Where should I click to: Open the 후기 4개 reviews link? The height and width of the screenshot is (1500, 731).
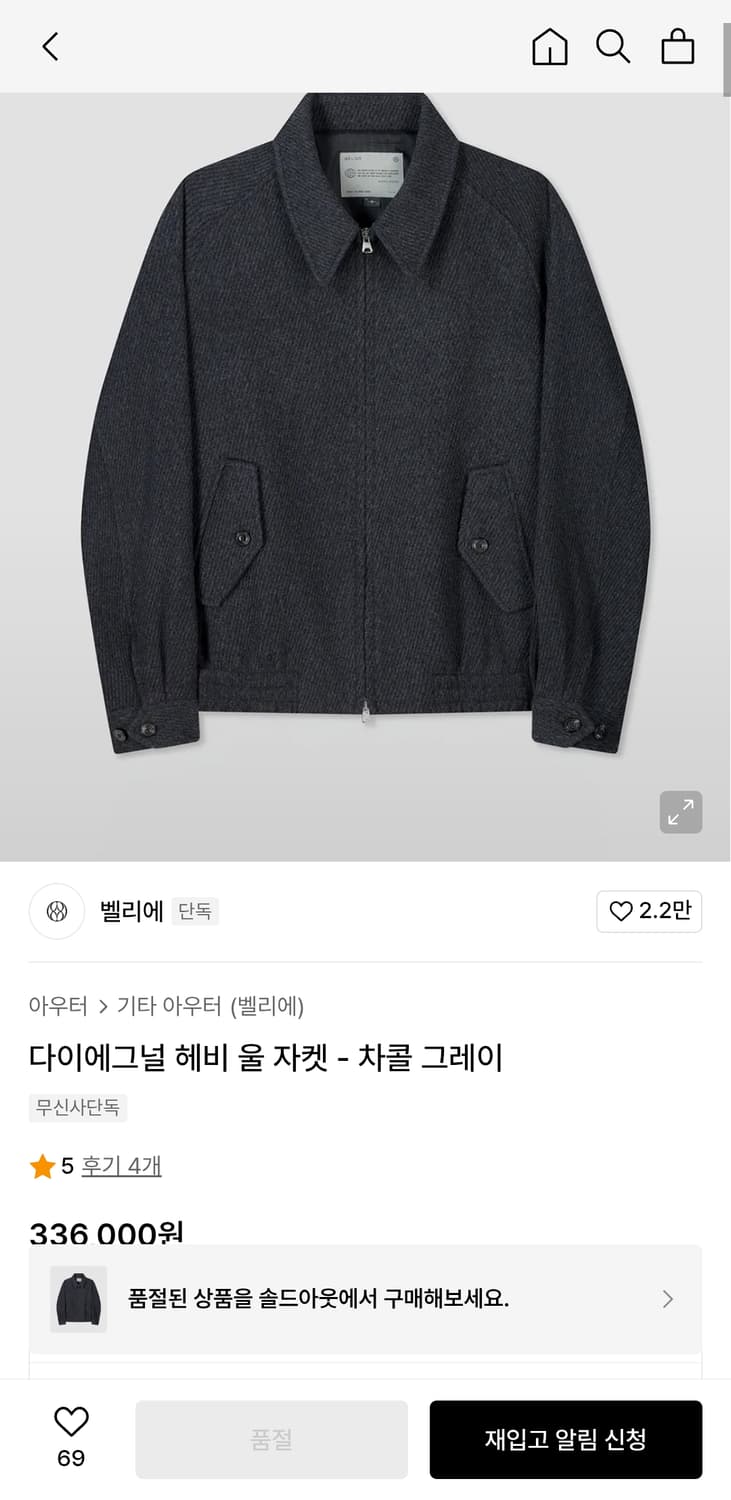pyautogui.click(x=120, y=1165)
